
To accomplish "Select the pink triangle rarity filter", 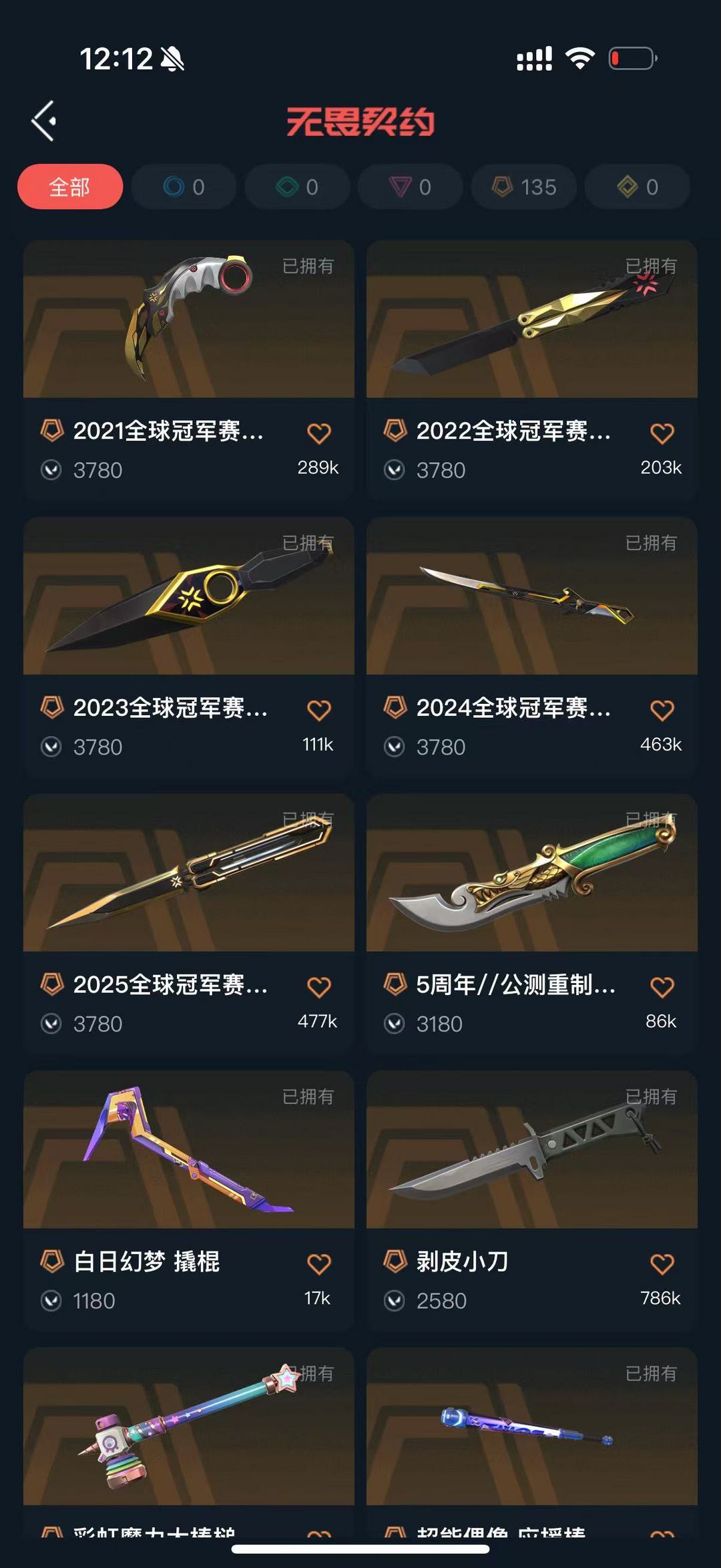I will (410, 188).
